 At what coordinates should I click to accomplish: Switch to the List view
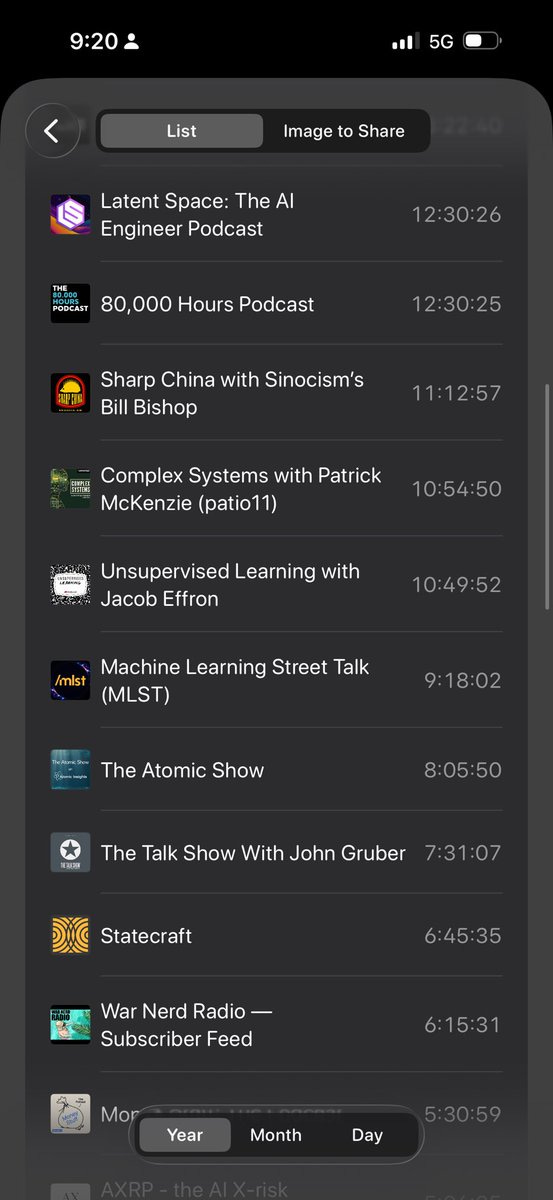[x=181, y=131]
